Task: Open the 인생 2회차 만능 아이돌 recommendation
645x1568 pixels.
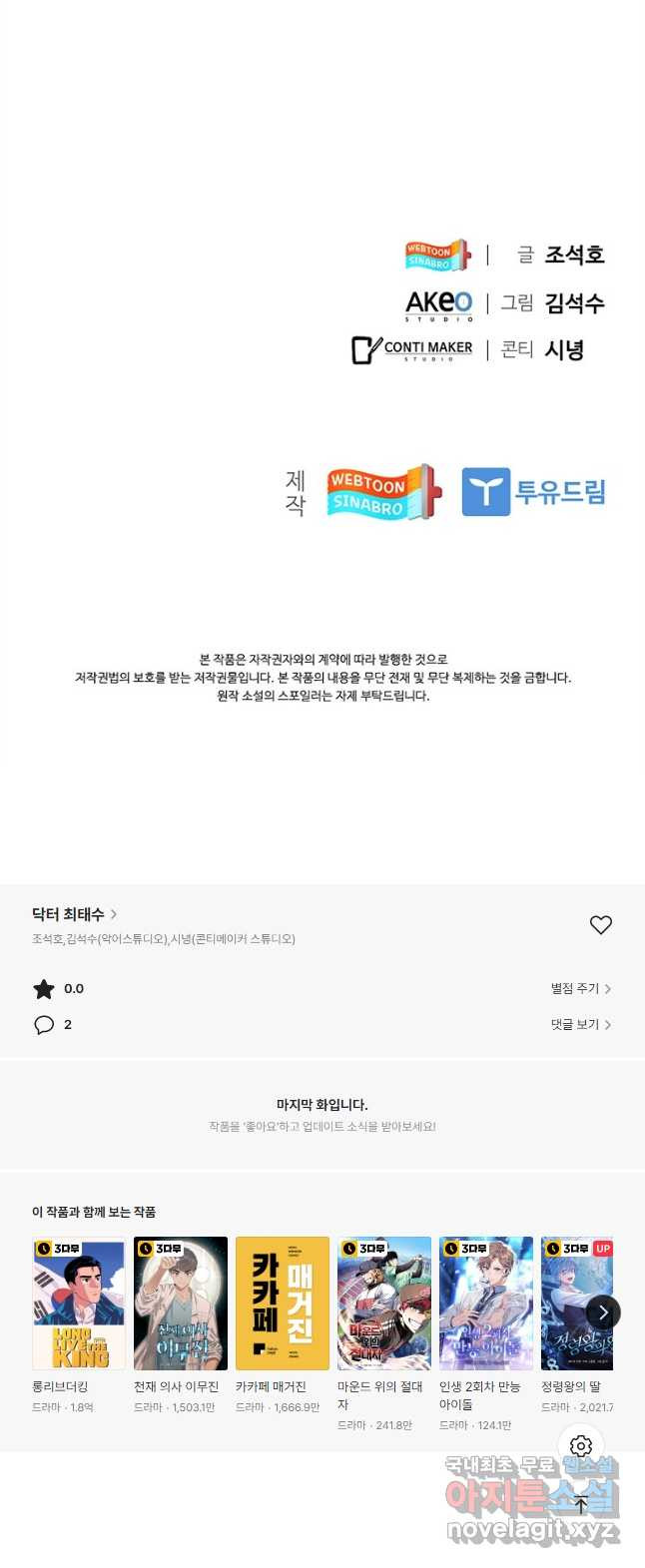Action: tap(486, 1303)
